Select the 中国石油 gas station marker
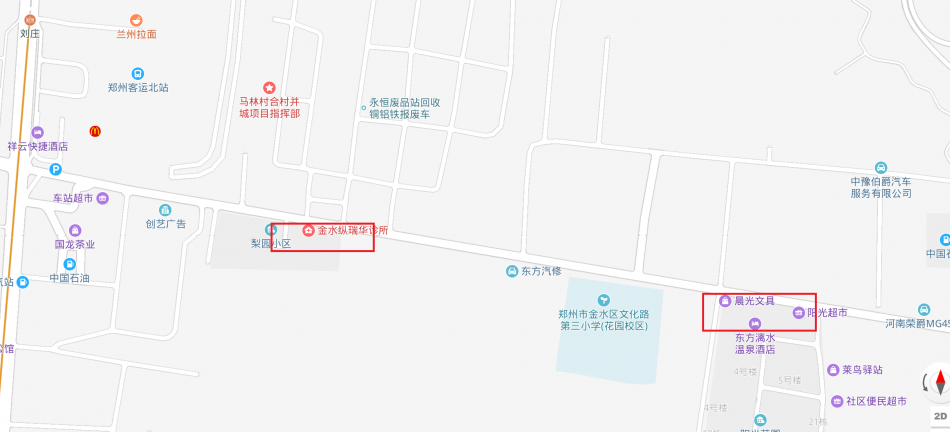The image size is (950, 432). pos(69,264)
